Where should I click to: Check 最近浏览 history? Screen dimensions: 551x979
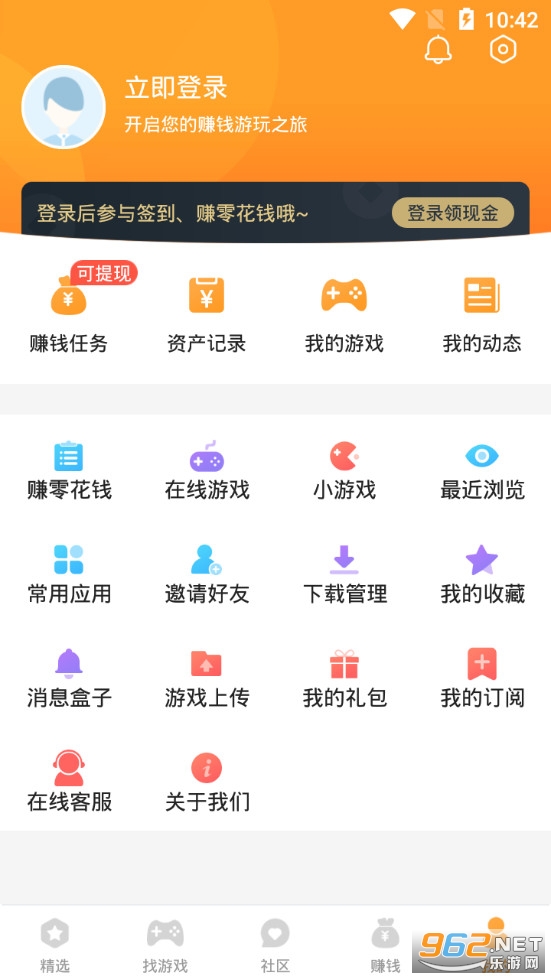(482, 471)
